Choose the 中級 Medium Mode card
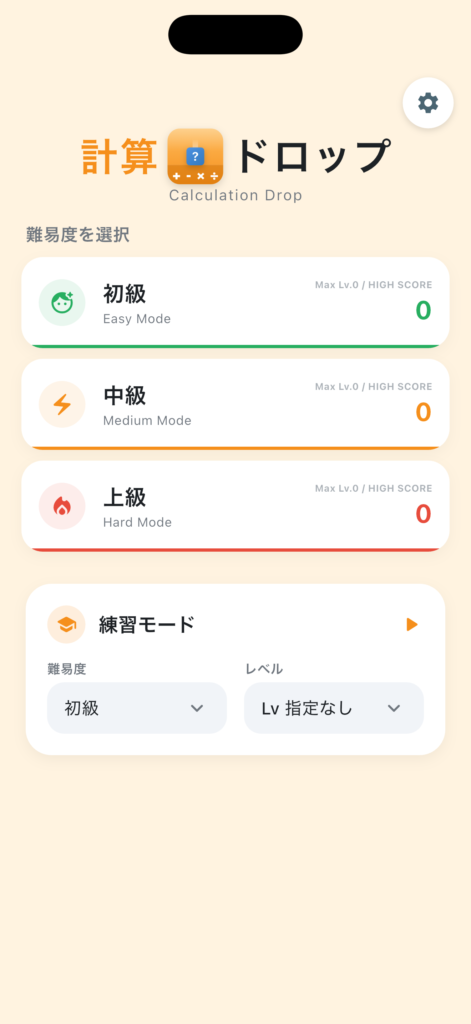471x1024 pixels. pos(235,404)
